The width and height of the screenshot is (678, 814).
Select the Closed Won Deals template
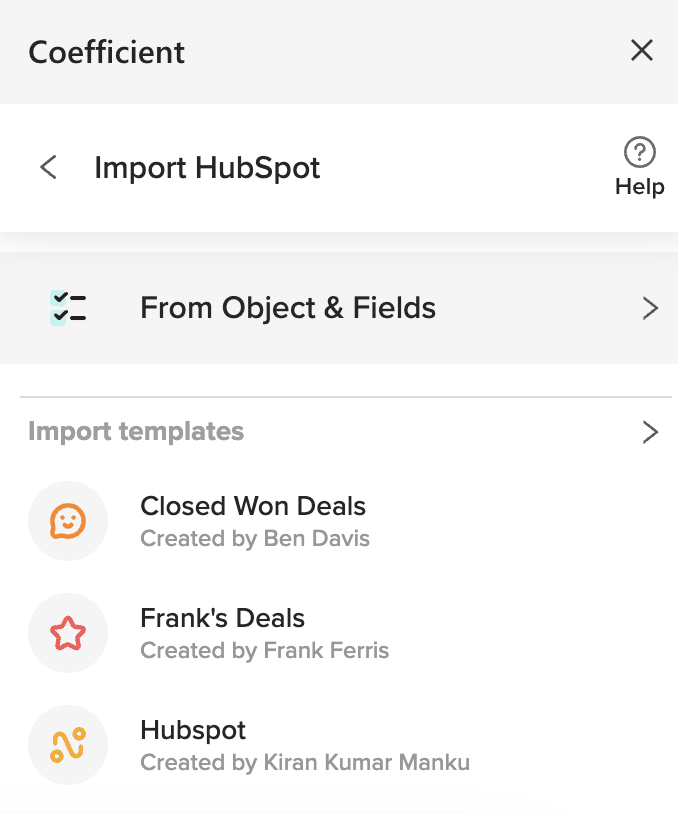(253, 521)
